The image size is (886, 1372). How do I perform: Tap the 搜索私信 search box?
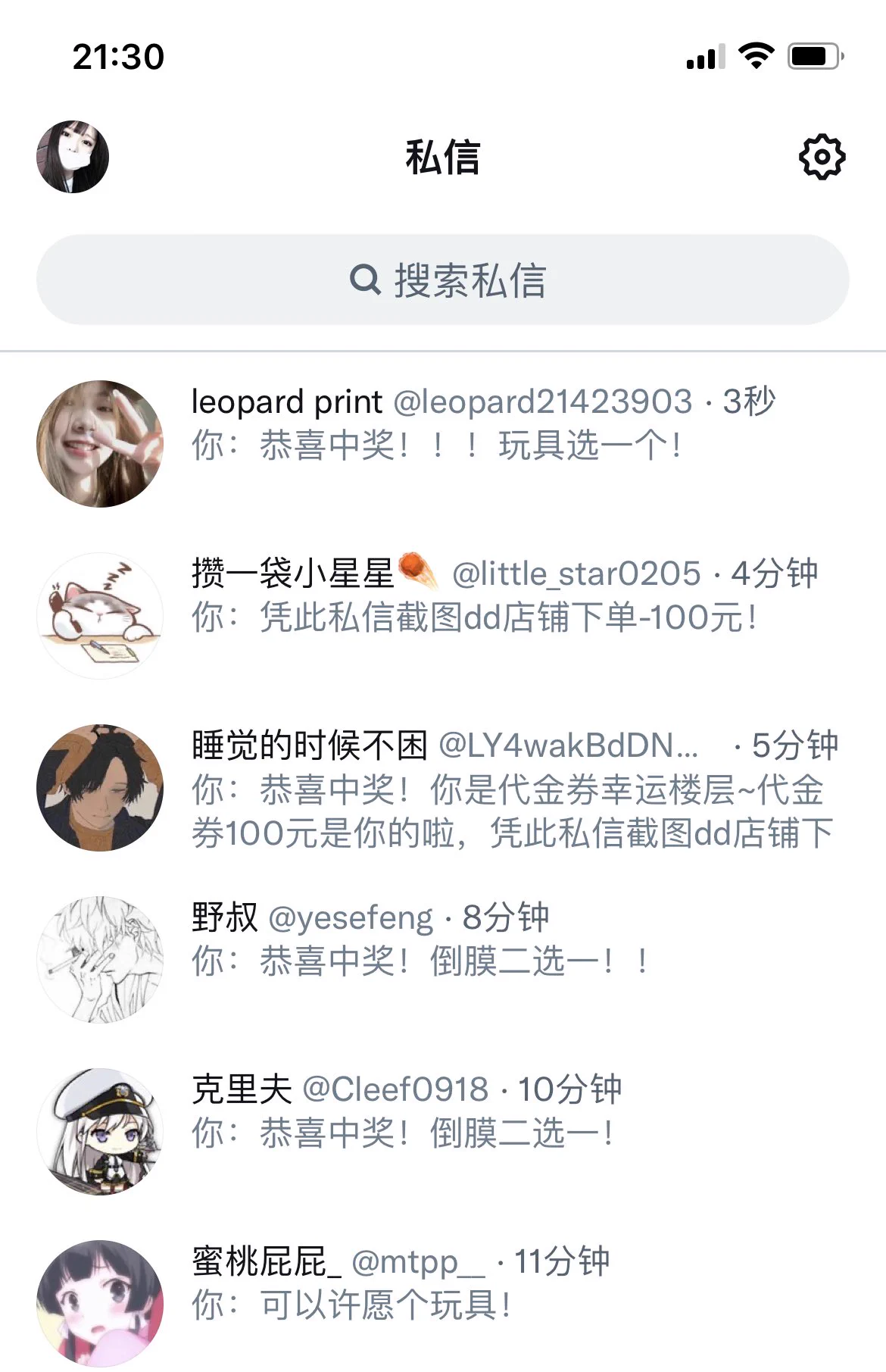point(443,280)
